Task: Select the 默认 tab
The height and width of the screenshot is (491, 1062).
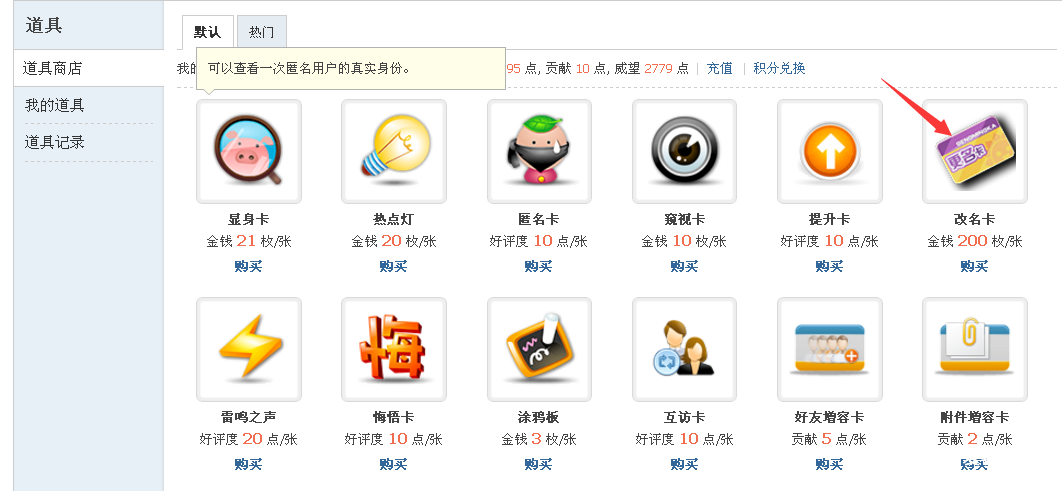Action: 207,32
